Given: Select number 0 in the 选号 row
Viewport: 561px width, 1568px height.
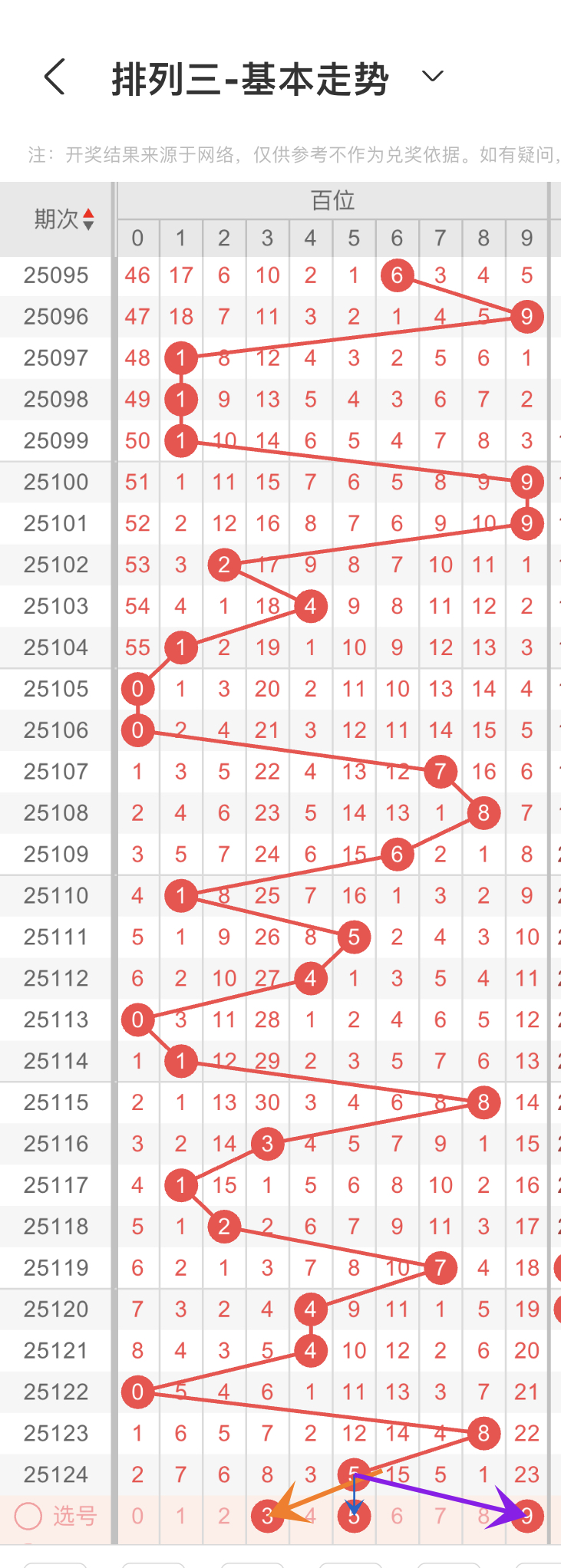Looking at the screenshot, I should (137, 1516).
